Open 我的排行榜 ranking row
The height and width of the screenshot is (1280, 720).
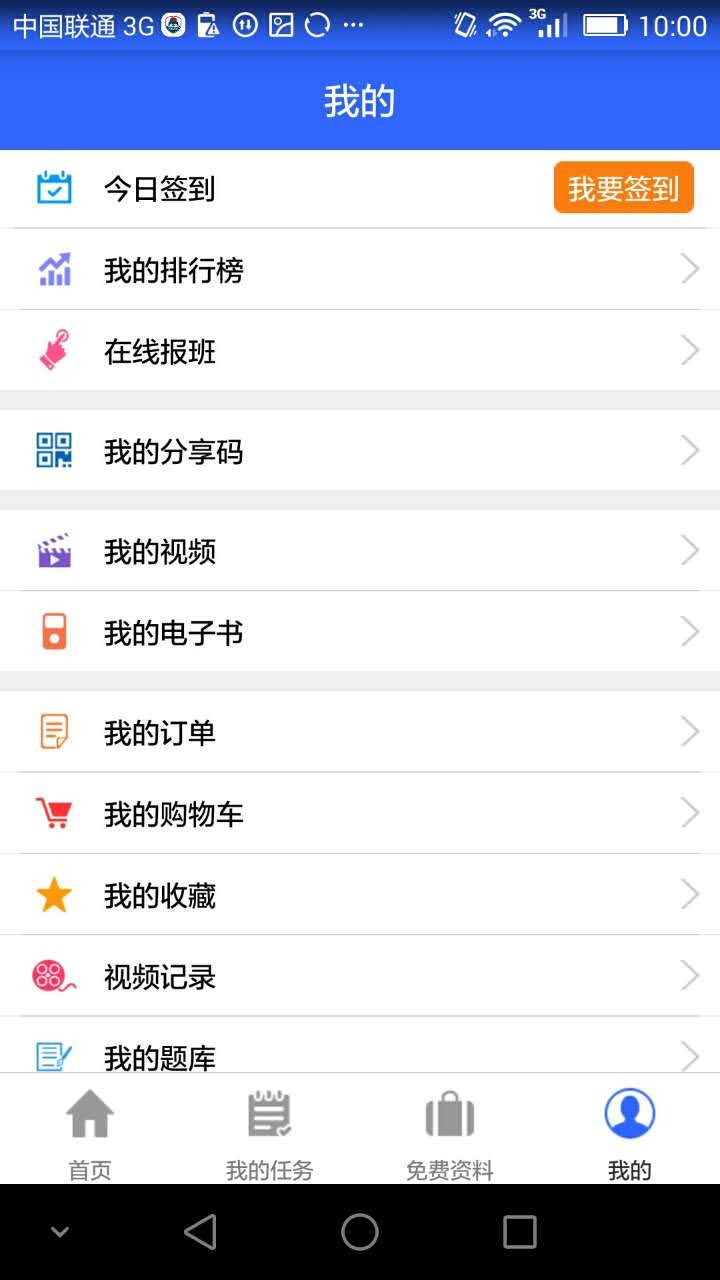360,270
